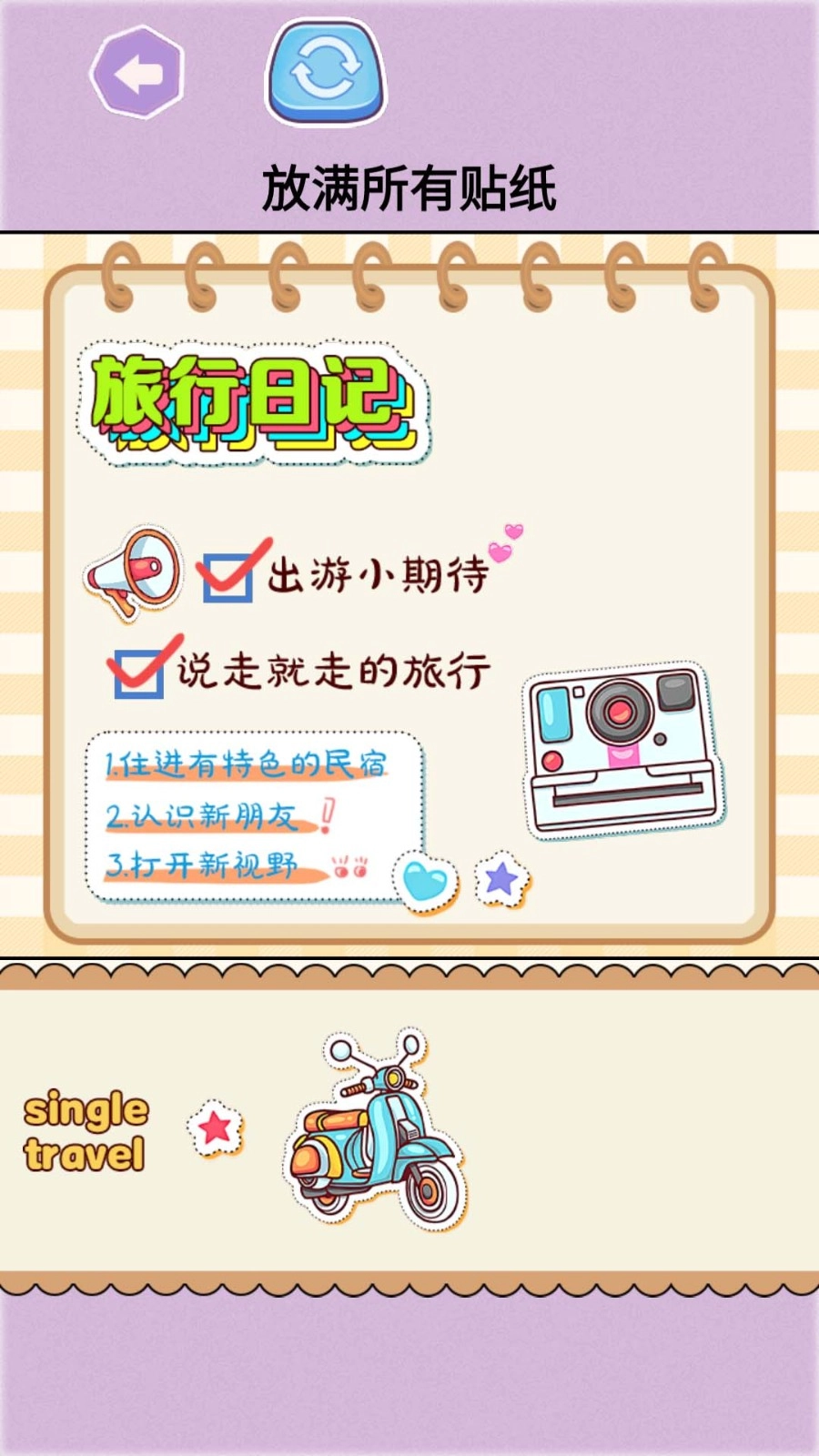Image resolution: width=819 pixels, height=1456 pixels.
Task: Expand the single travel sticker tray
Action: pyautogui.click(x=409, y=1128)
